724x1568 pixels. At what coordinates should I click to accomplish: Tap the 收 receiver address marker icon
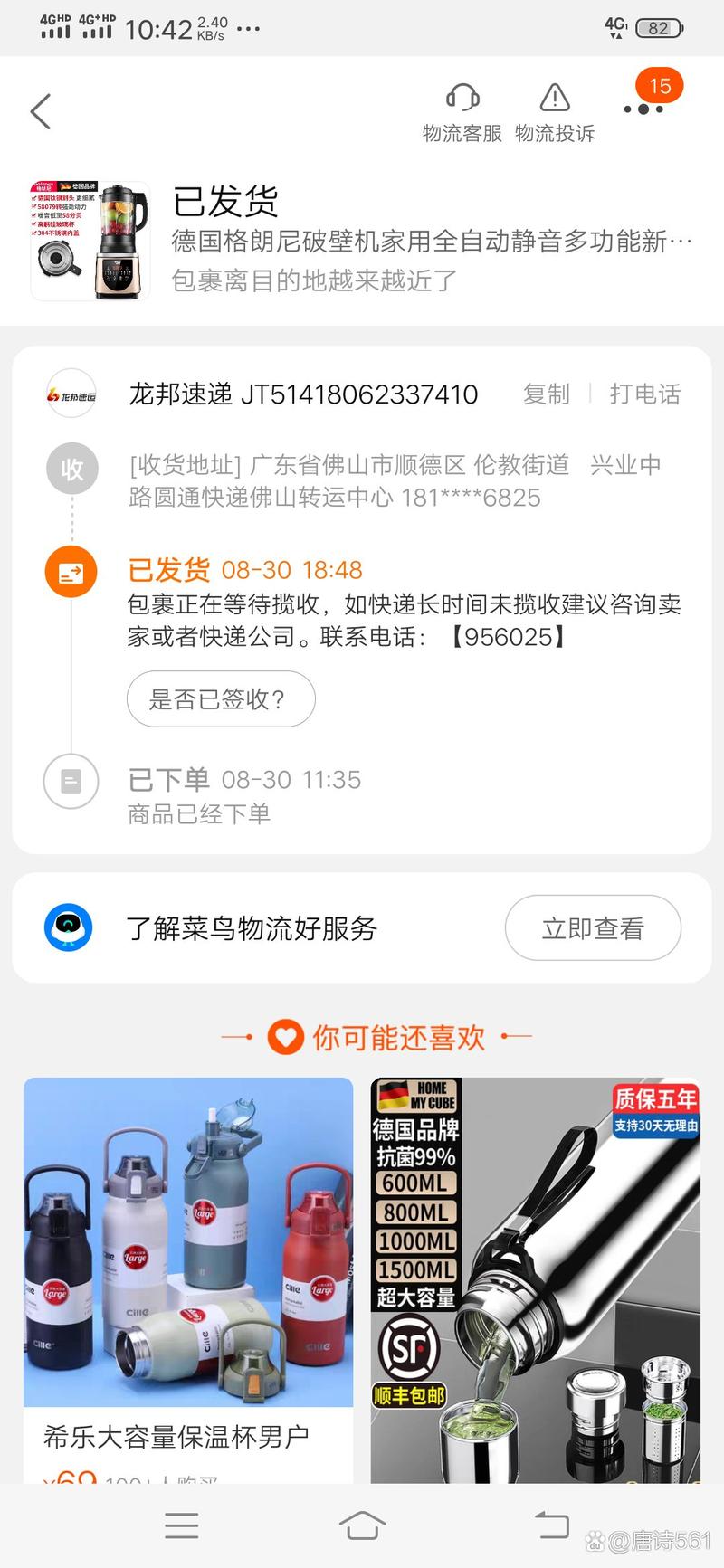[71, 469]
